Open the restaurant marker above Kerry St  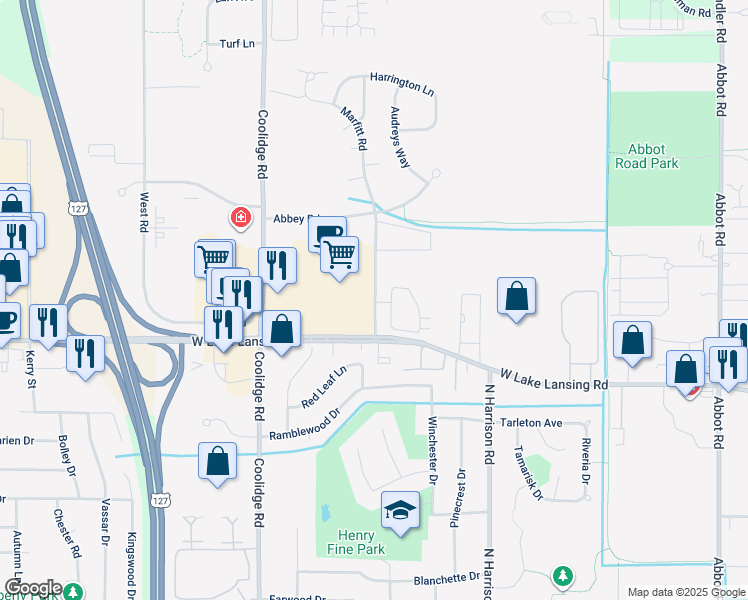tap(48, 326)
